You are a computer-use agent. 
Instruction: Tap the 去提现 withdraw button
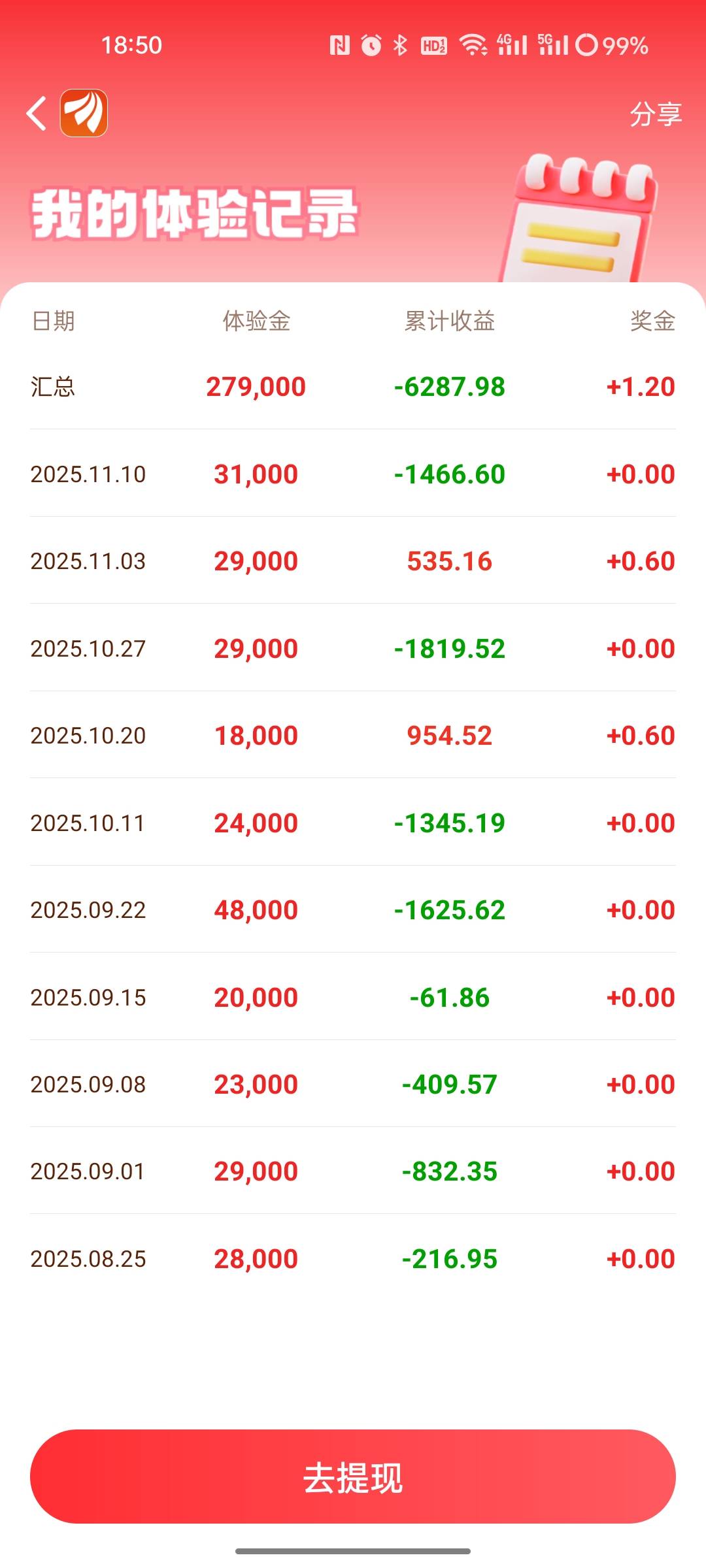pyautogui.click(x=353, y=1477)
